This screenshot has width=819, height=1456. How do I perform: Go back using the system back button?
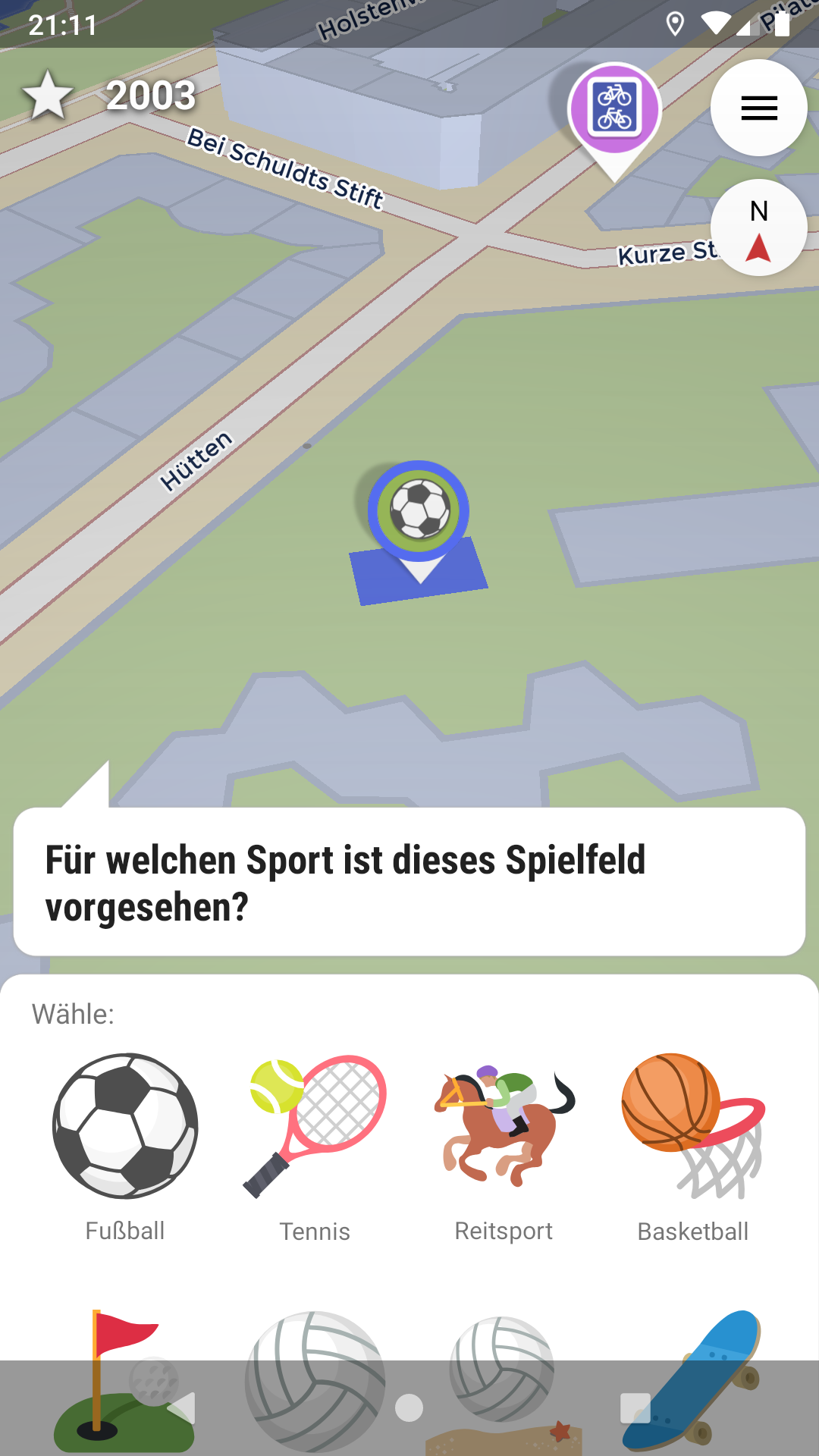click(x=183, y=1408)
